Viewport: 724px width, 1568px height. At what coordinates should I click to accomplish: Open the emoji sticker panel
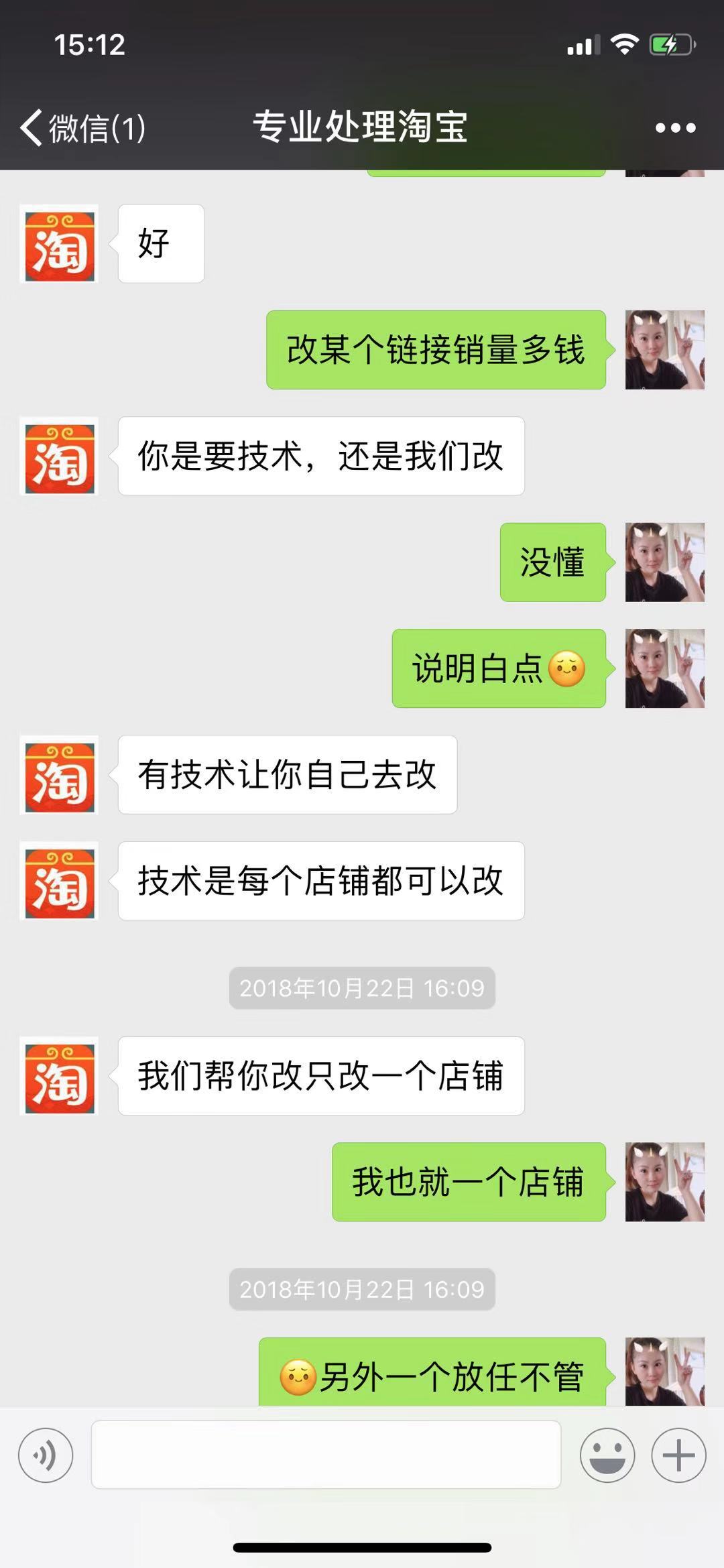(607, 1455)
